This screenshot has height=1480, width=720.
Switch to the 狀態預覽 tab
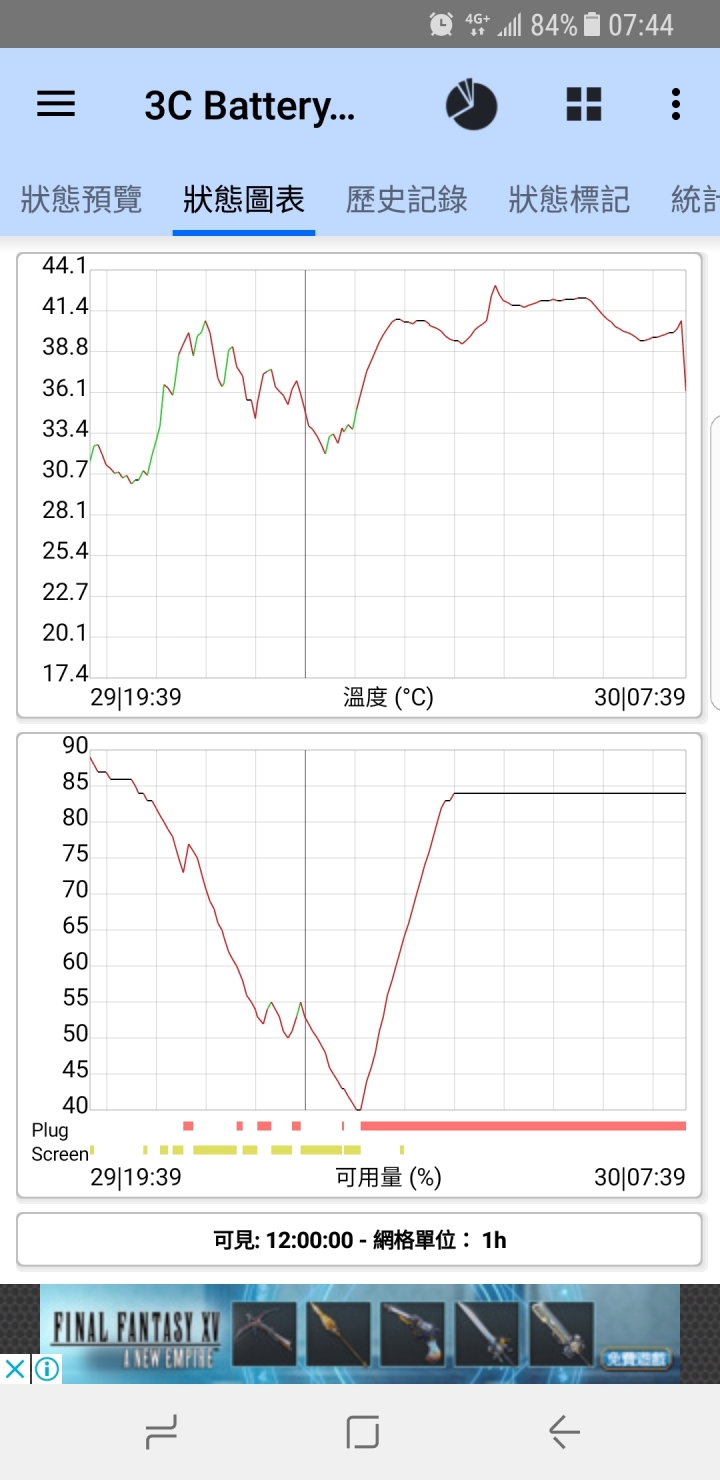81,199
